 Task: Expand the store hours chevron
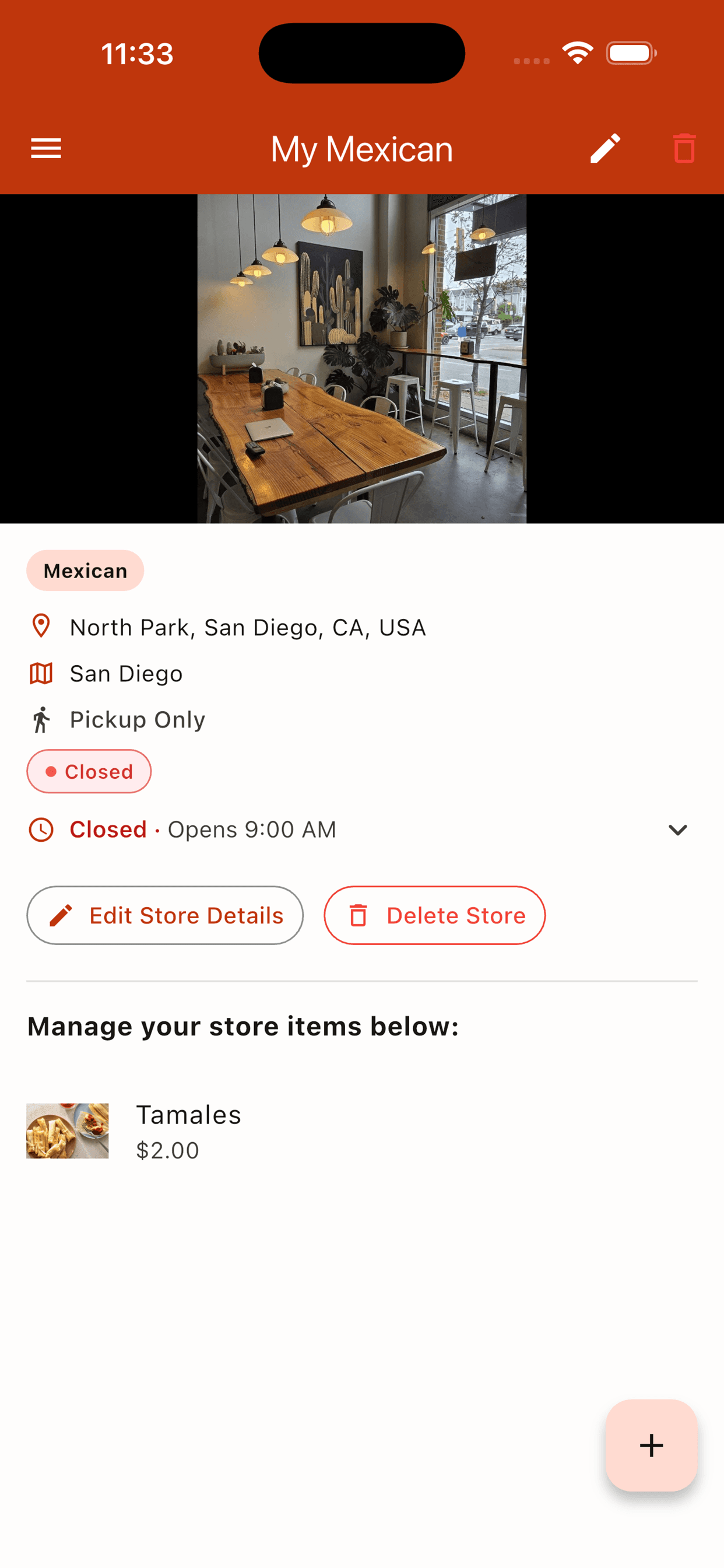click(x=678, y=829)
